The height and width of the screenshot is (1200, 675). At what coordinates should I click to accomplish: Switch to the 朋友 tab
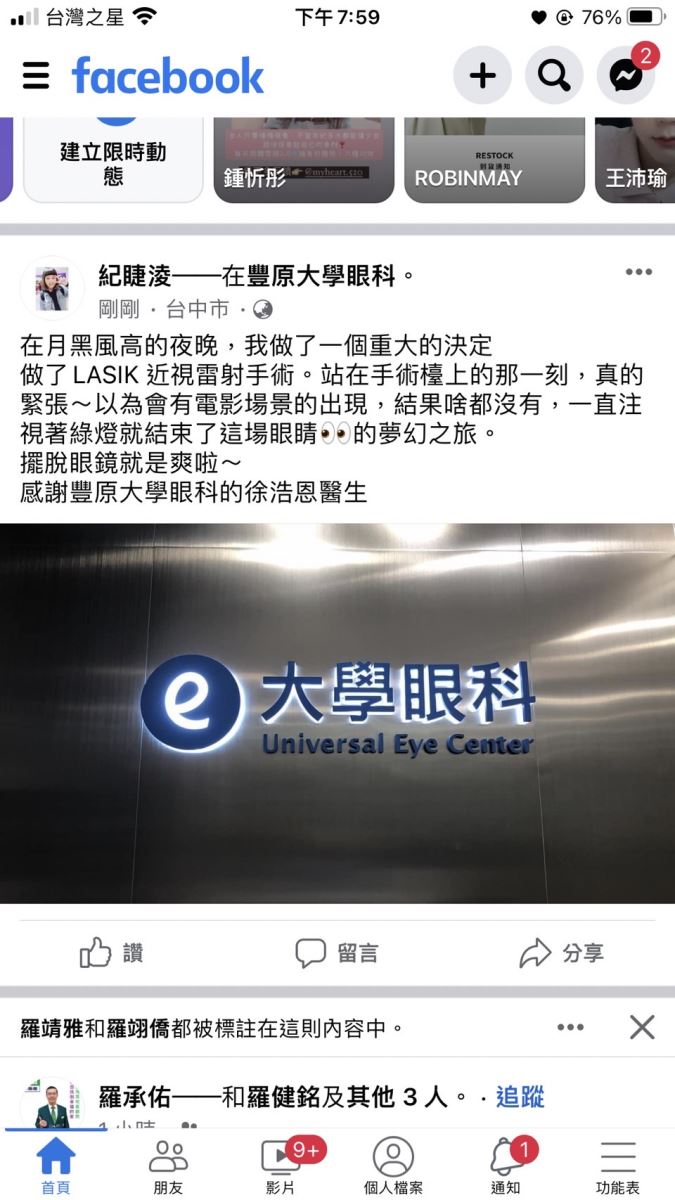(168, 1167)
